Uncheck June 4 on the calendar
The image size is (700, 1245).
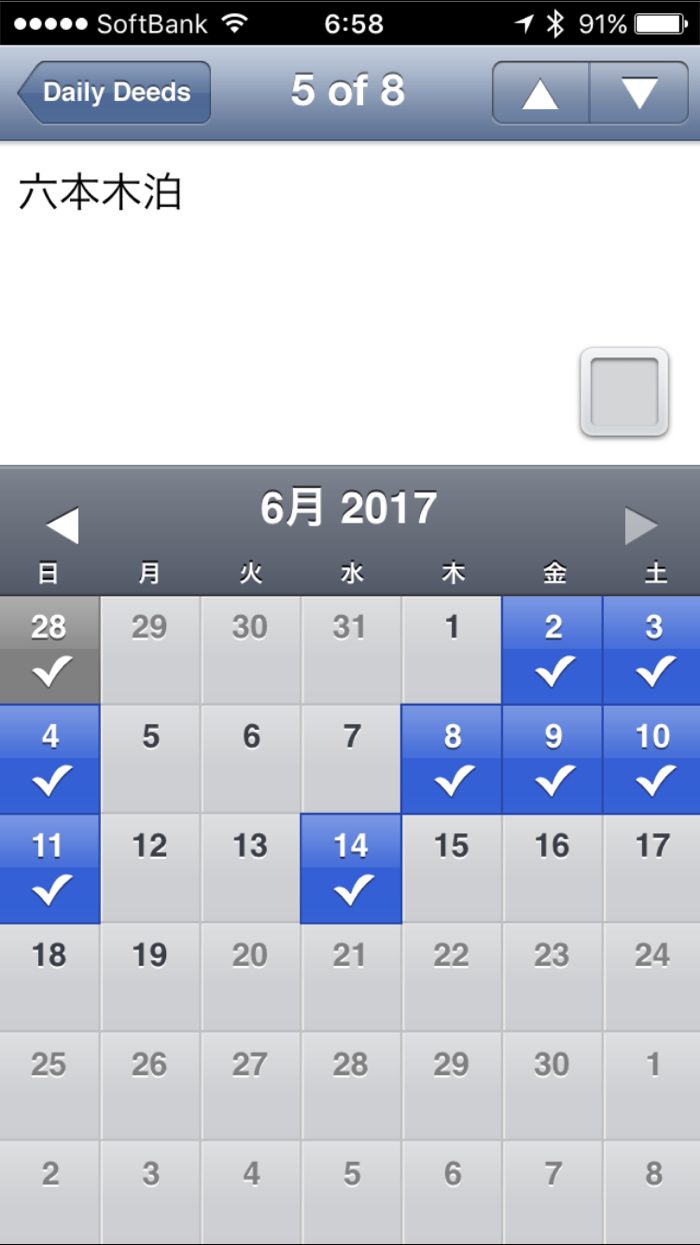[x=50, y=759]
